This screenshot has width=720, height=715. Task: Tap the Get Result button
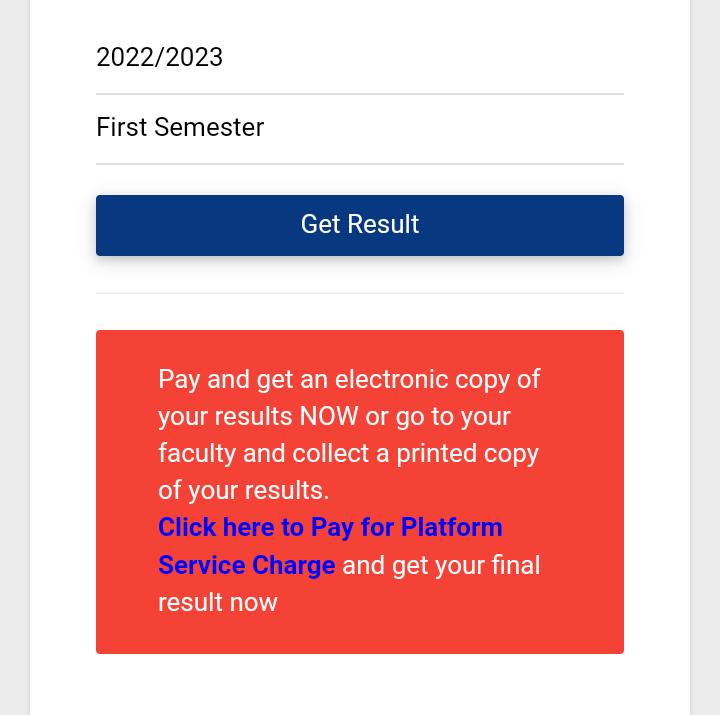[x=359, y=225]
